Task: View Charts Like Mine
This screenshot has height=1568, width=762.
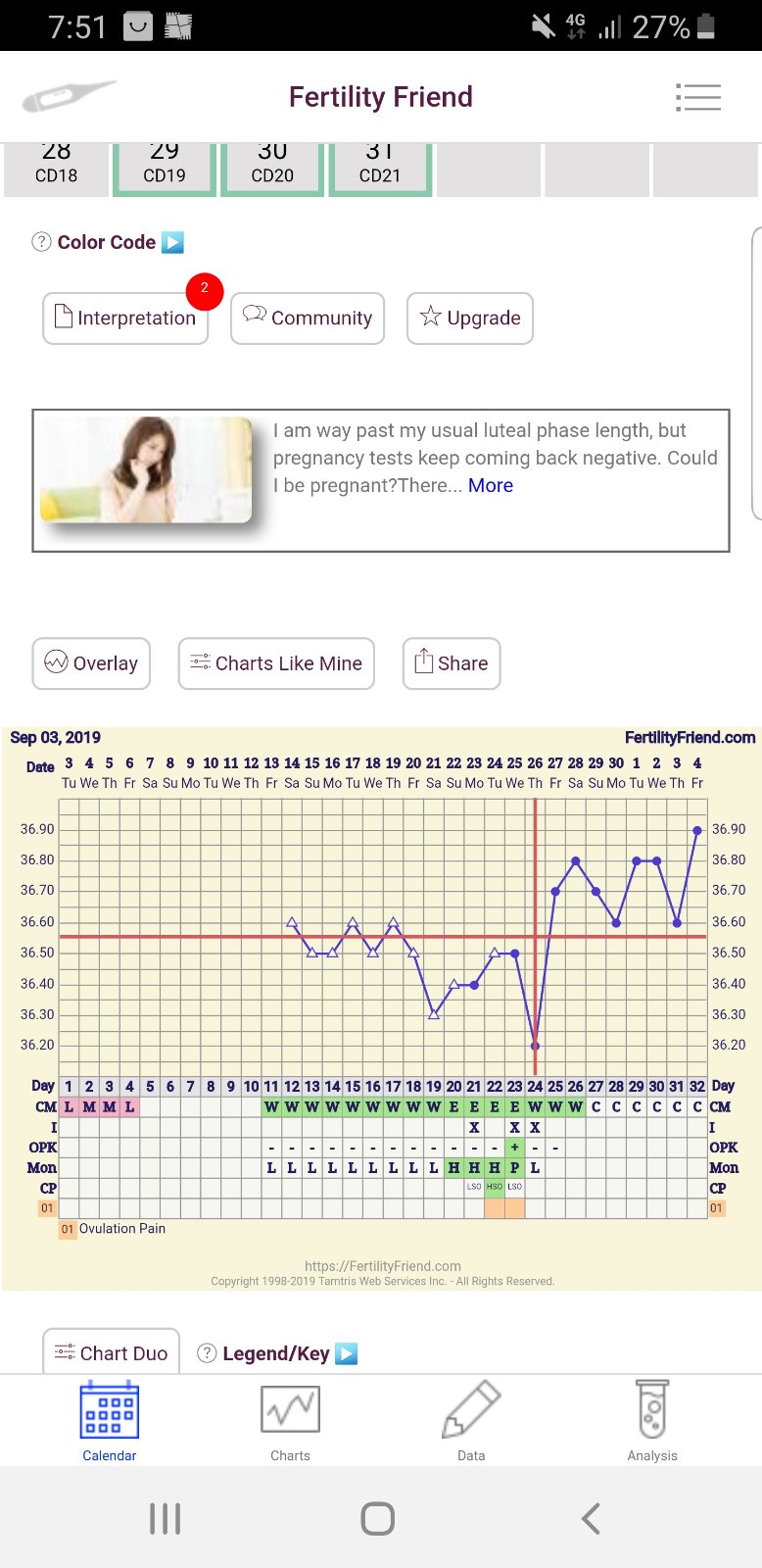Action: pos(276,663)
